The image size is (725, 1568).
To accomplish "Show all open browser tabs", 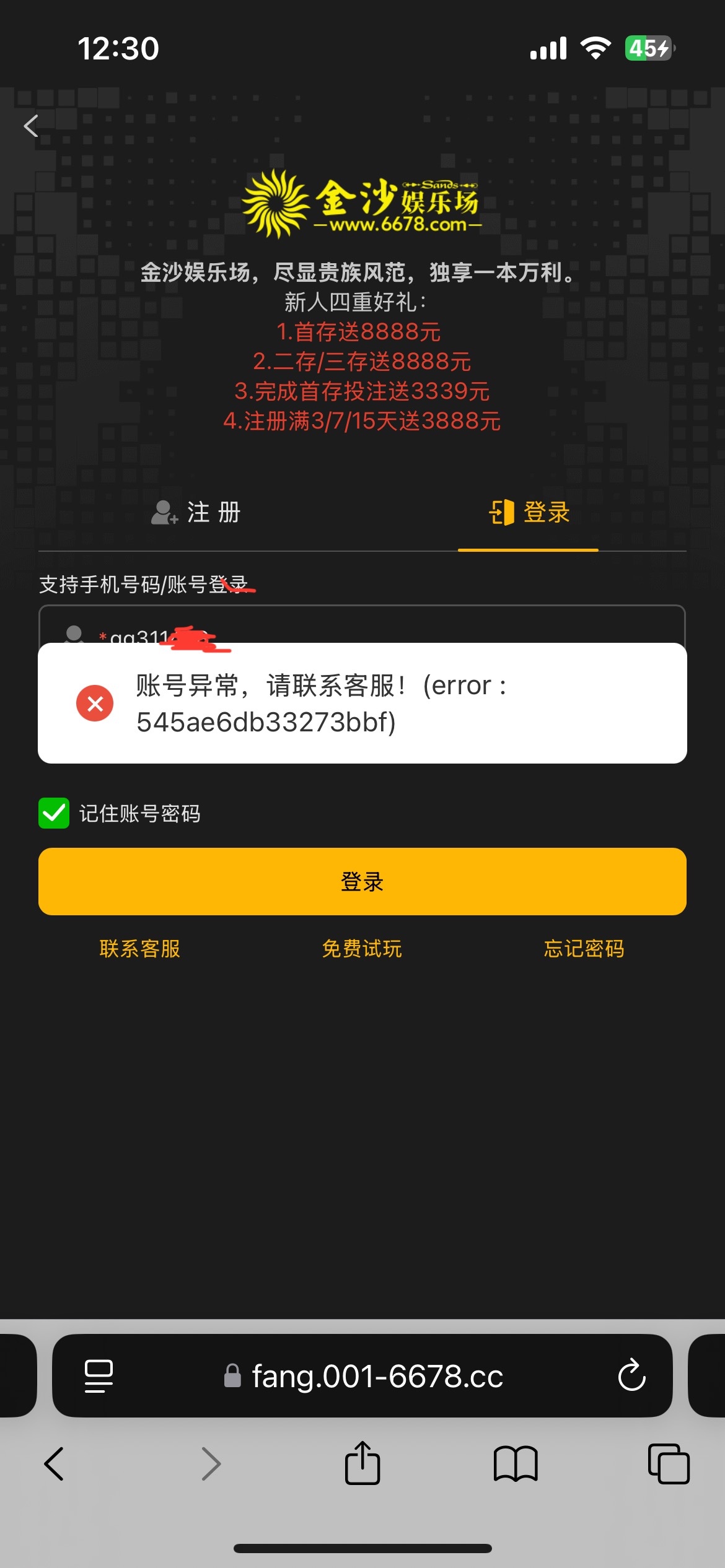I will 668,1464.
